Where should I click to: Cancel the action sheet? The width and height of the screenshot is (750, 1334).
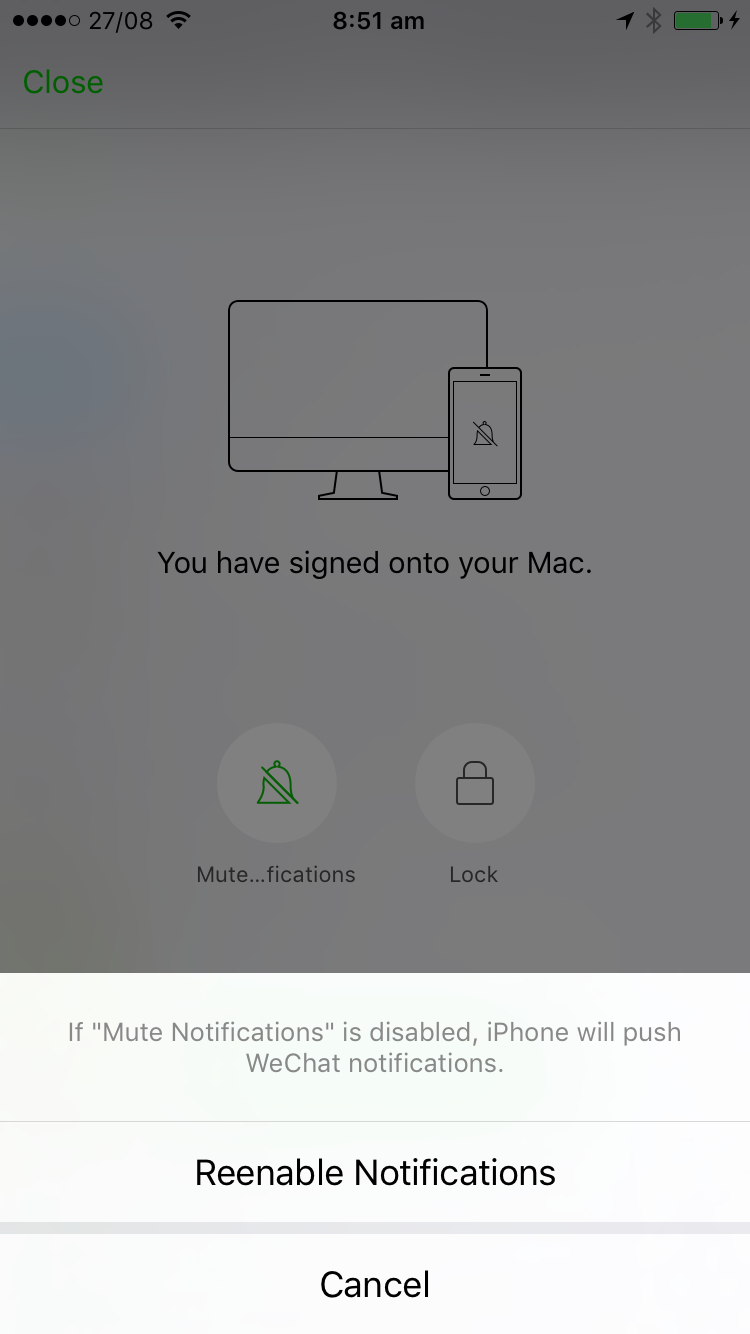tap(375, 1284)
